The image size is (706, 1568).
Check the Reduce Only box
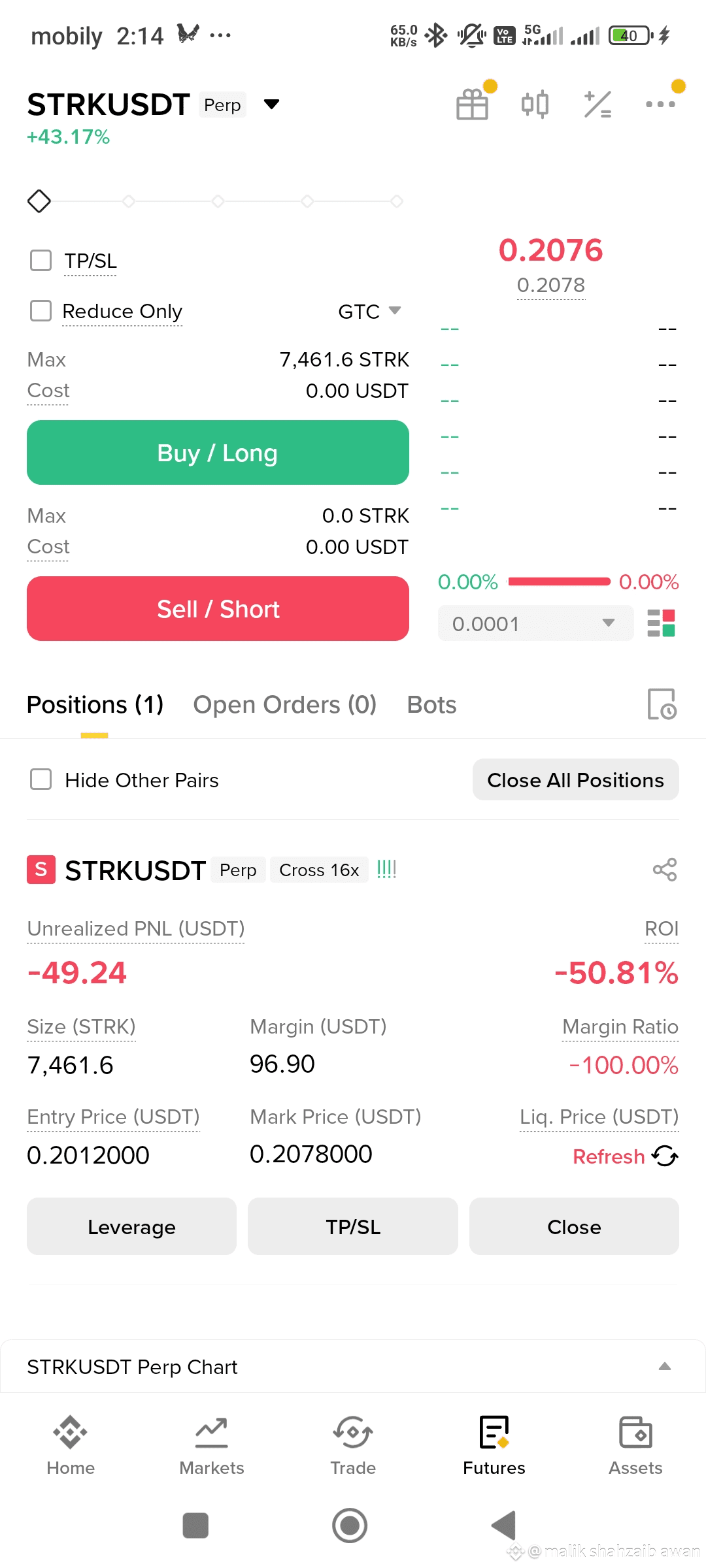pos(41,311)
